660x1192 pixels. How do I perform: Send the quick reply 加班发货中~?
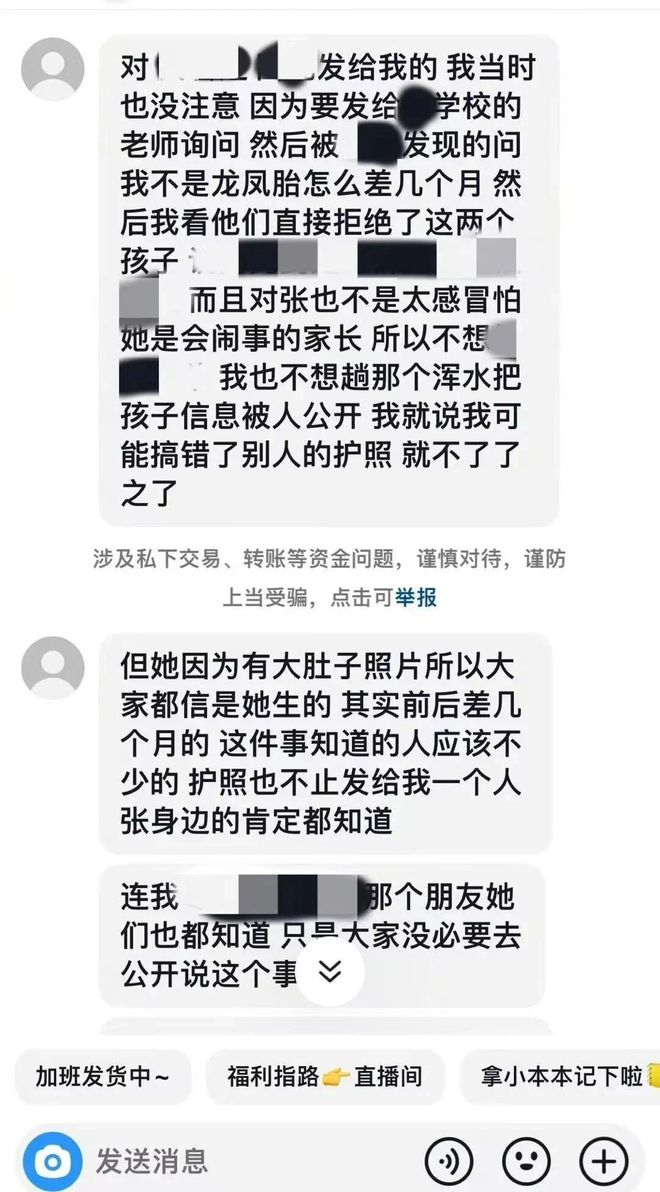point(103,1076)
